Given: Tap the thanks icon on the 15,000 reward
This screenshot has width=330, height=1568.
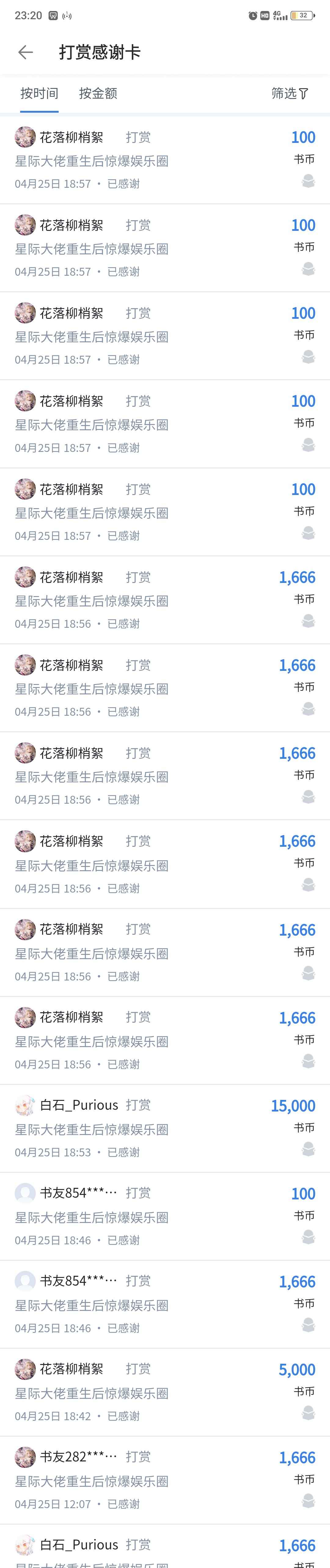Looking at the screenshot, I should click(308, 1149).
